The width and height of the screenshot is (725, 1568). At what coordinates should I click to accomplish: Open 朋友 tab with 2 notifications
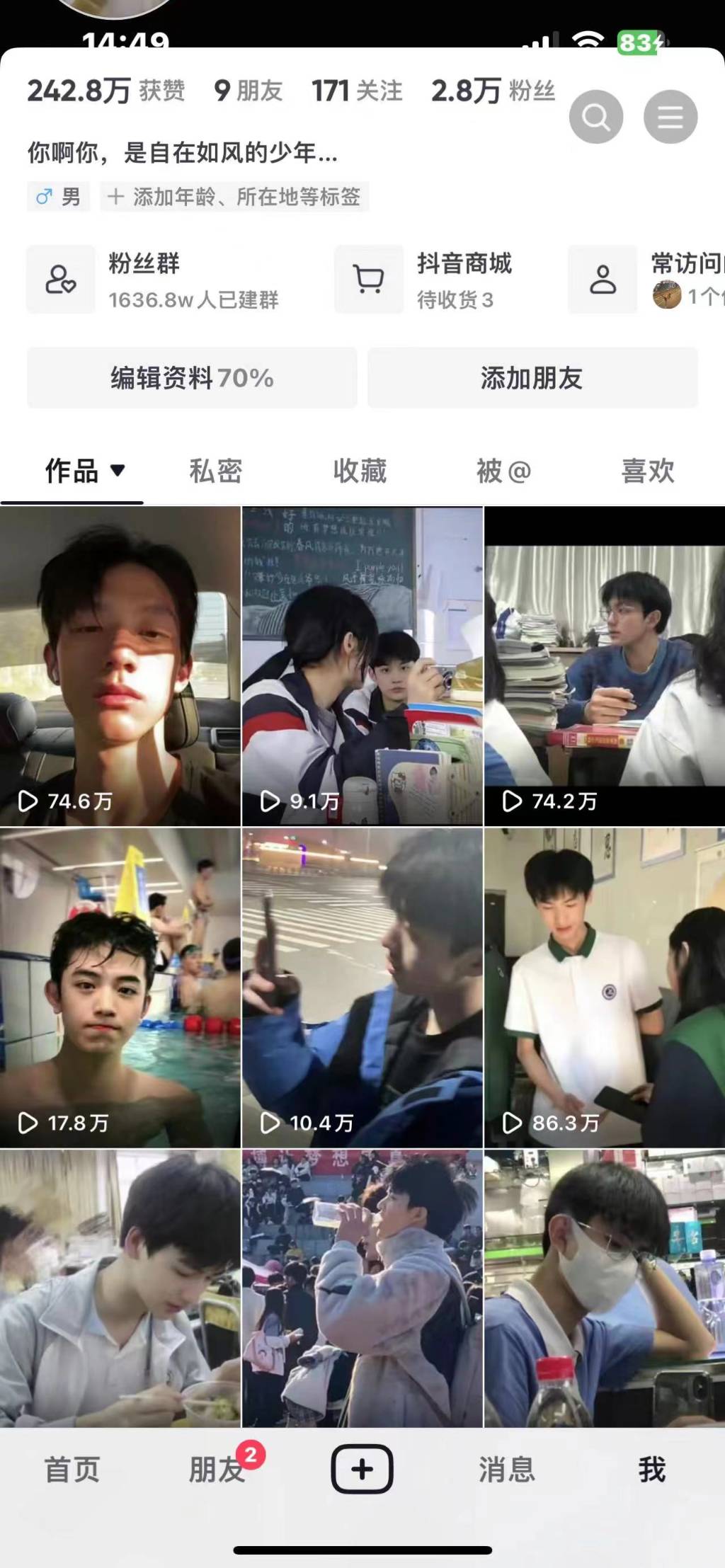click(x=217, y=1470)
